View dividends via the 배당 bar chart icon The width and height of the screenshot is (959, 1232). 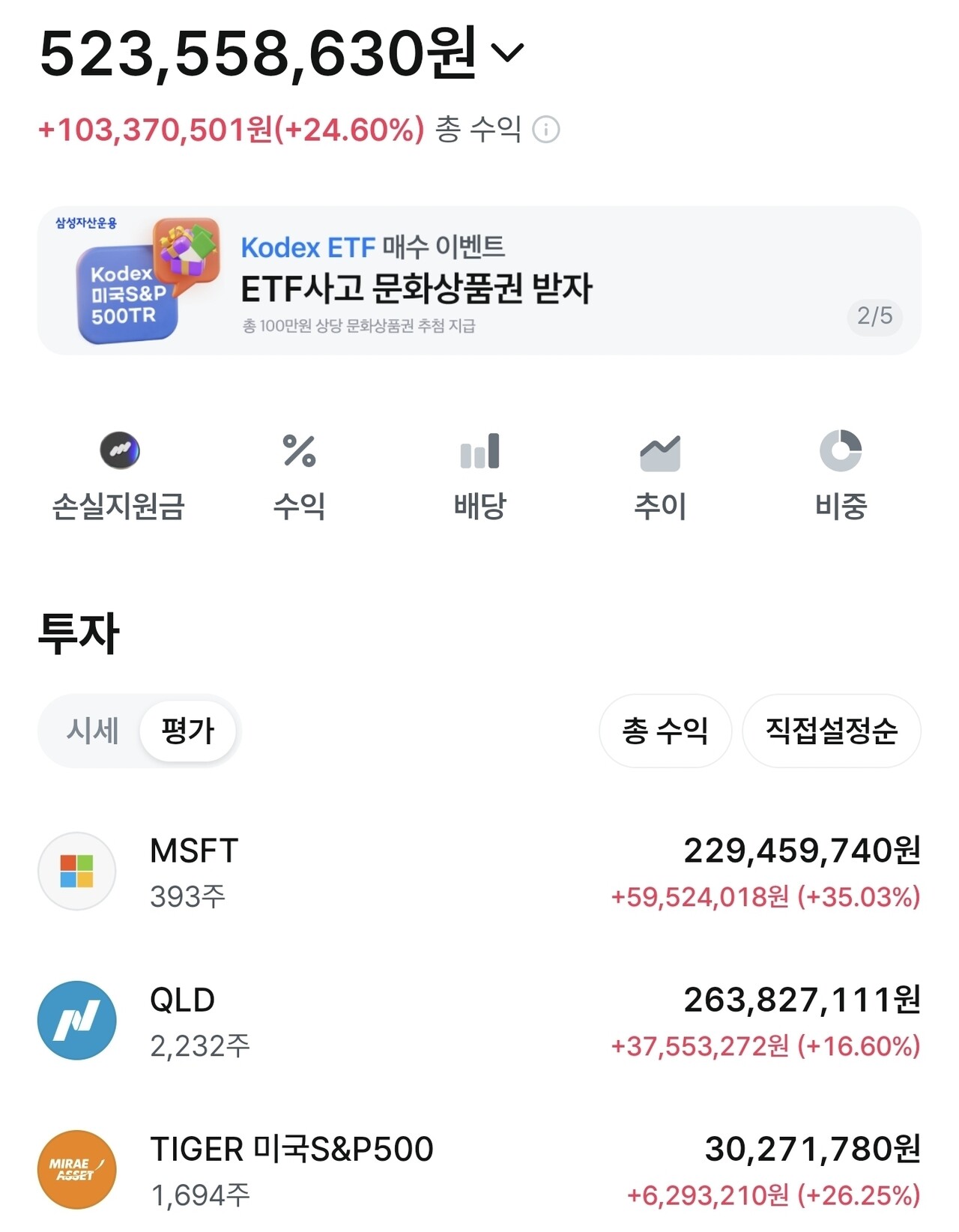point(480,450)
